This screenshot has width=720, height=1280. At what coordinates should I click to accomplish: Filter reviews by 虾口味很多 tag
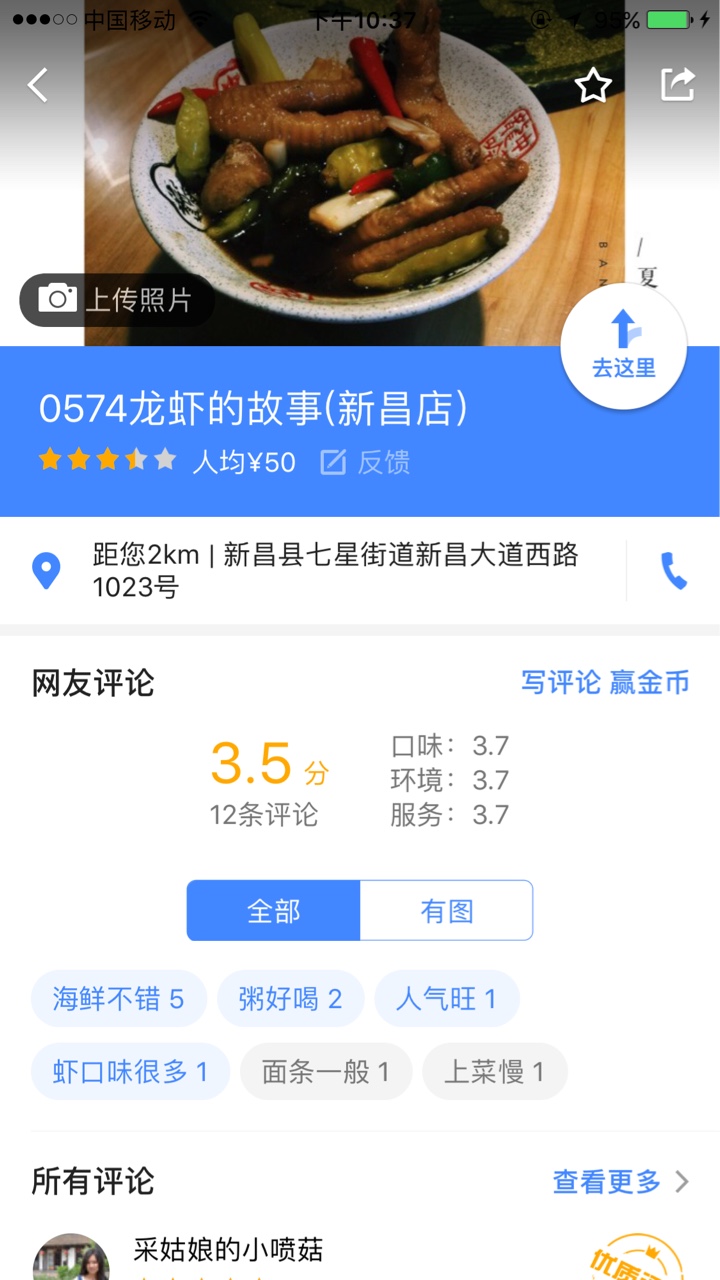pos(130,1072)
